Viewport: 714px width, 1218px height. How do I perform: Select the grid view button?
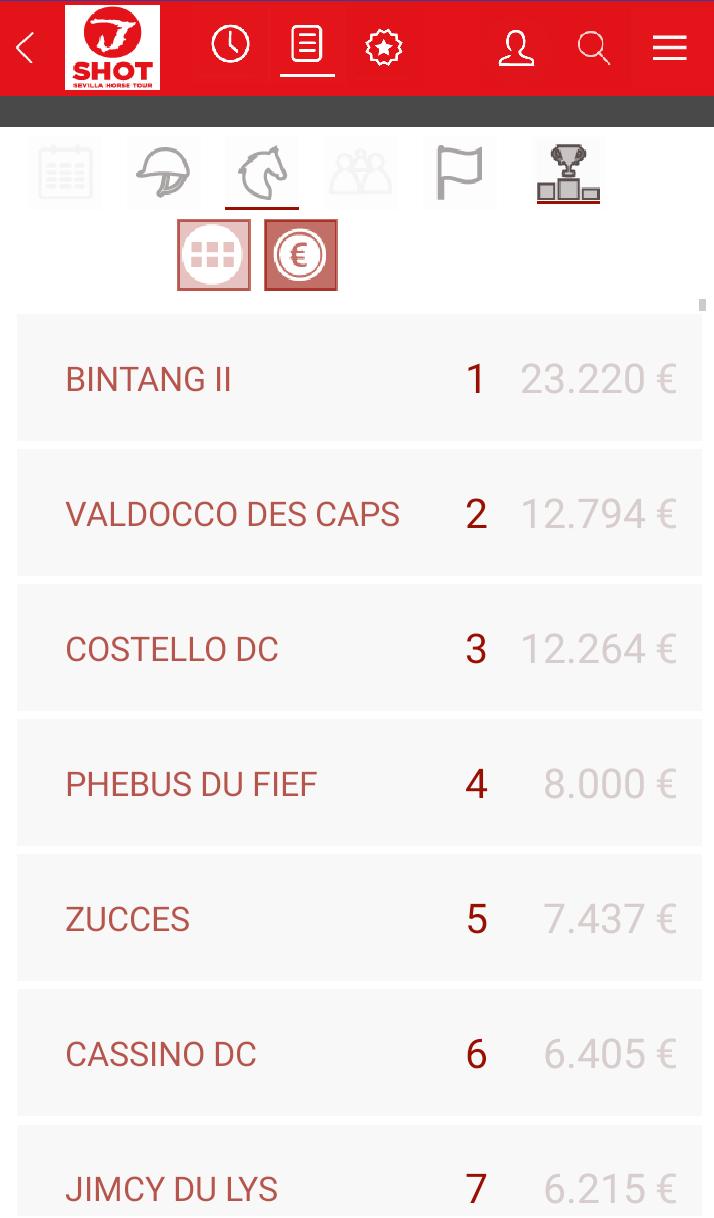(x=214, y=255)
